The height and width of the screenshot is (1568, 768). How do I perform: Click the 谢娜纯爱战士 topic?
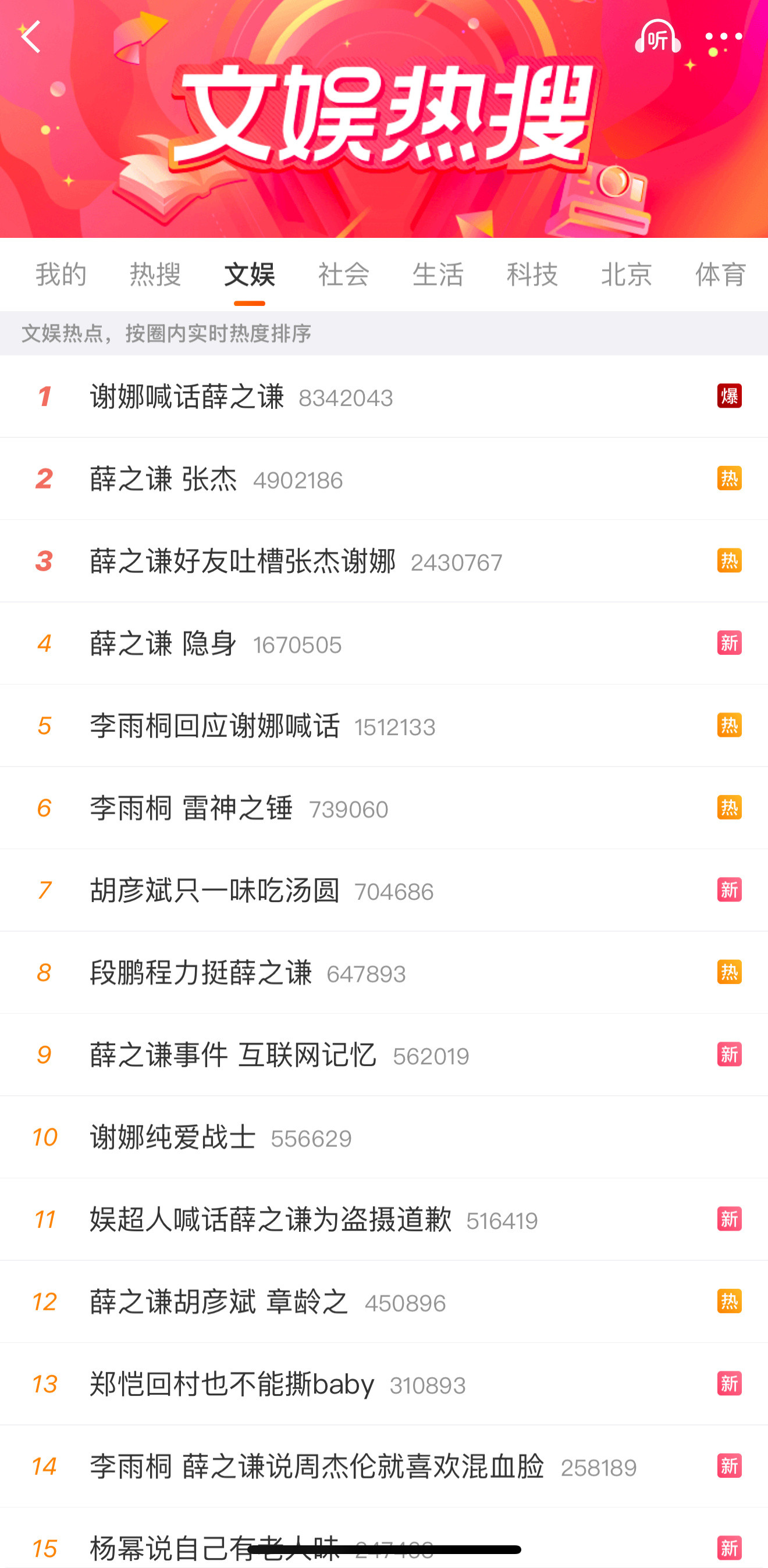[172, 1137]
